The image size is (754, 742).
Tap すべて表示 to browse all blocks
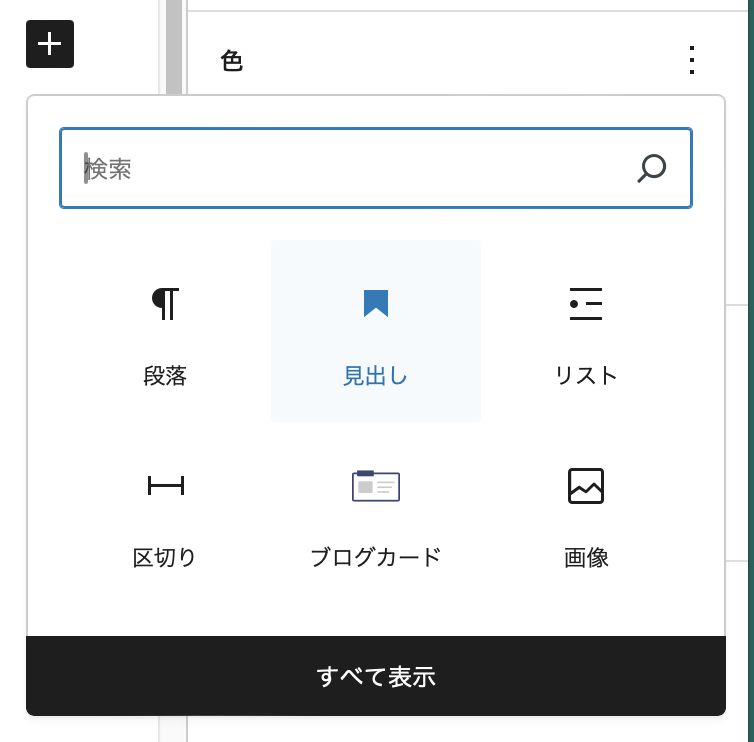[376, 677]
